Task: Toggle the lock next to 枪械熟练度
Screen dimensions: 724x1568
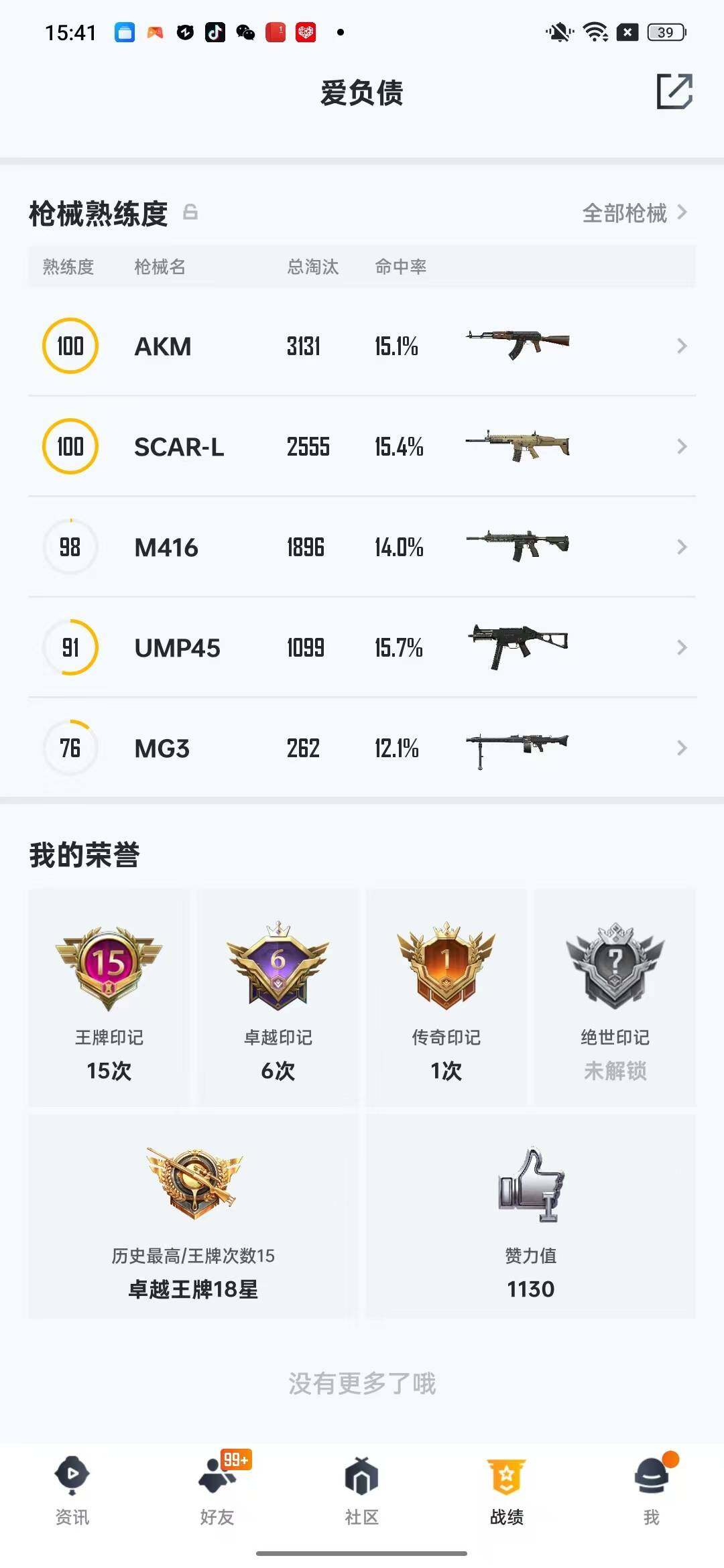Action: 190,213
